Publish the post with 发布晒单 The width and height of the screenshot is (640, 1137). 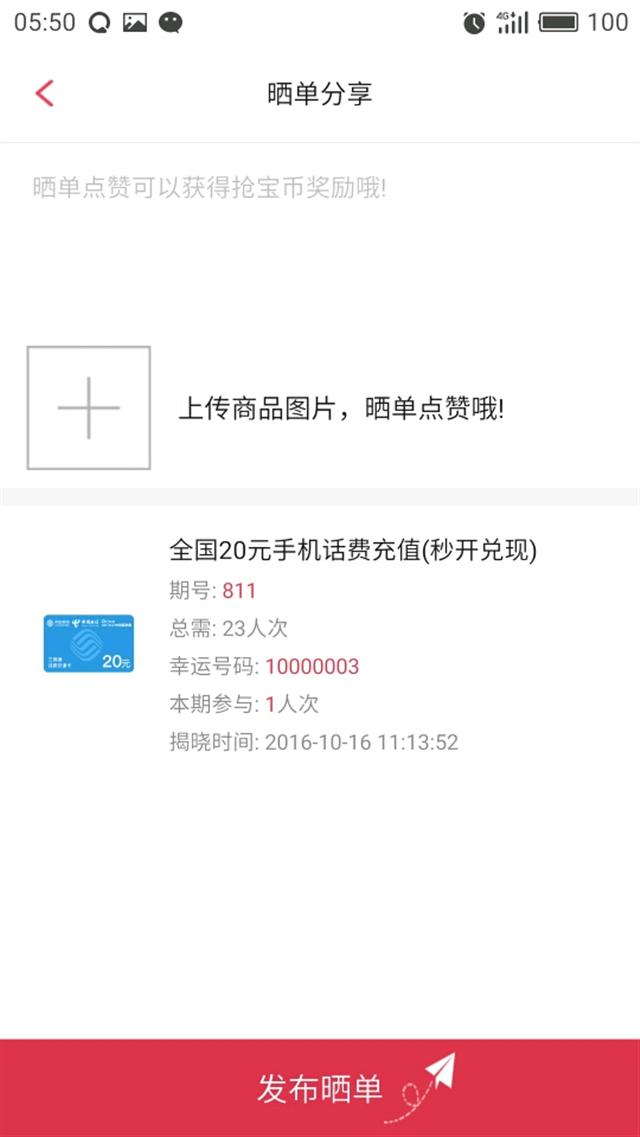click(320, 1088)
